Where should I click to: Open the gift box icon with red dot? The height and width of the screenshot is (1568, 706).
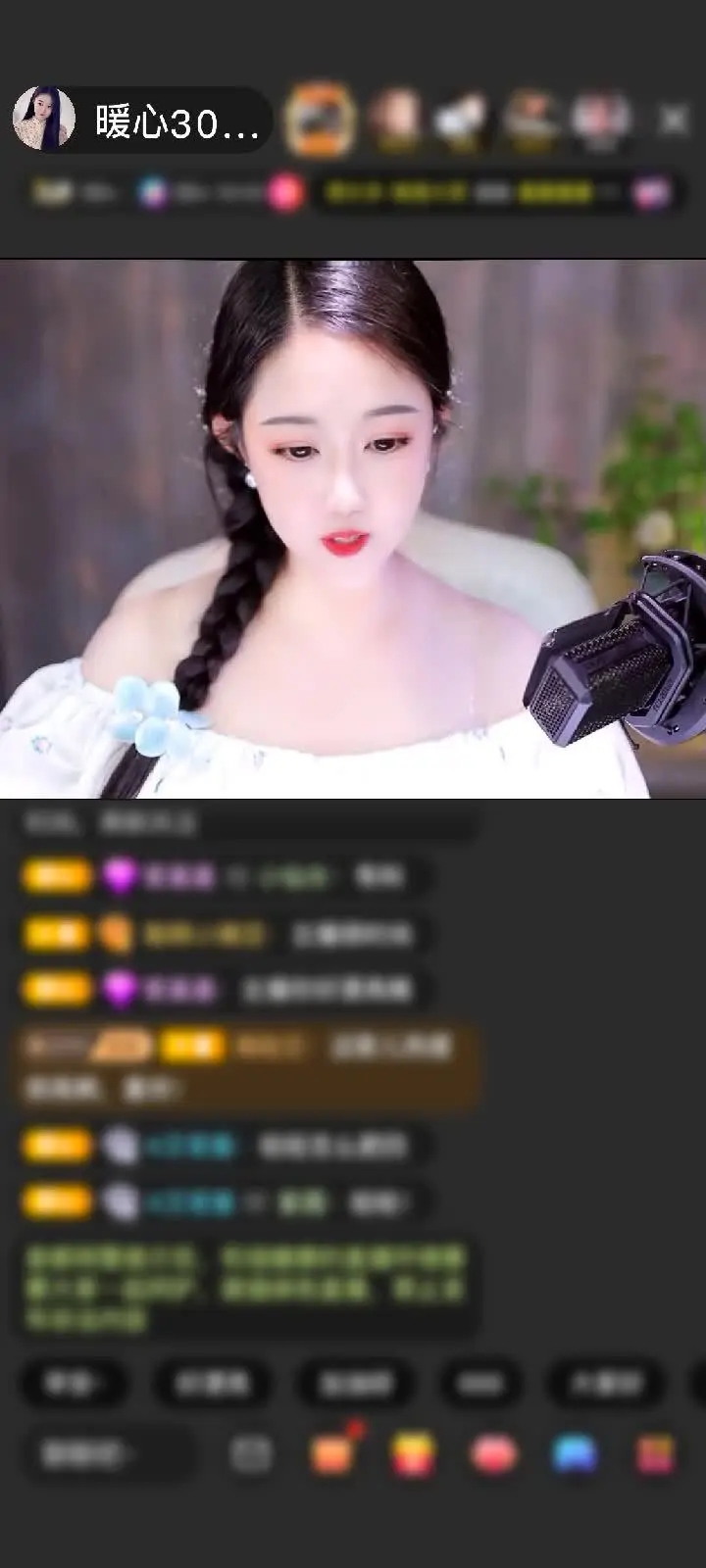(x=333, y=1452)
